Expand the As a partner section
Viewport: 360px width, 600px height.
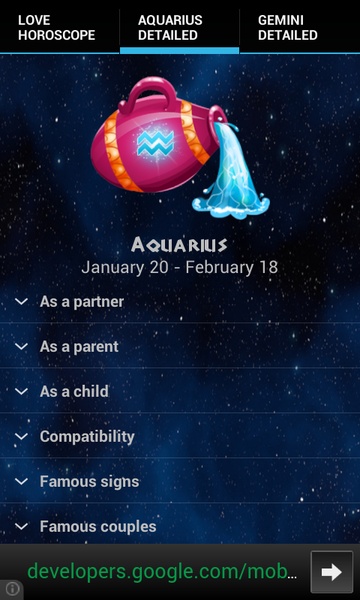coord(180,302)
